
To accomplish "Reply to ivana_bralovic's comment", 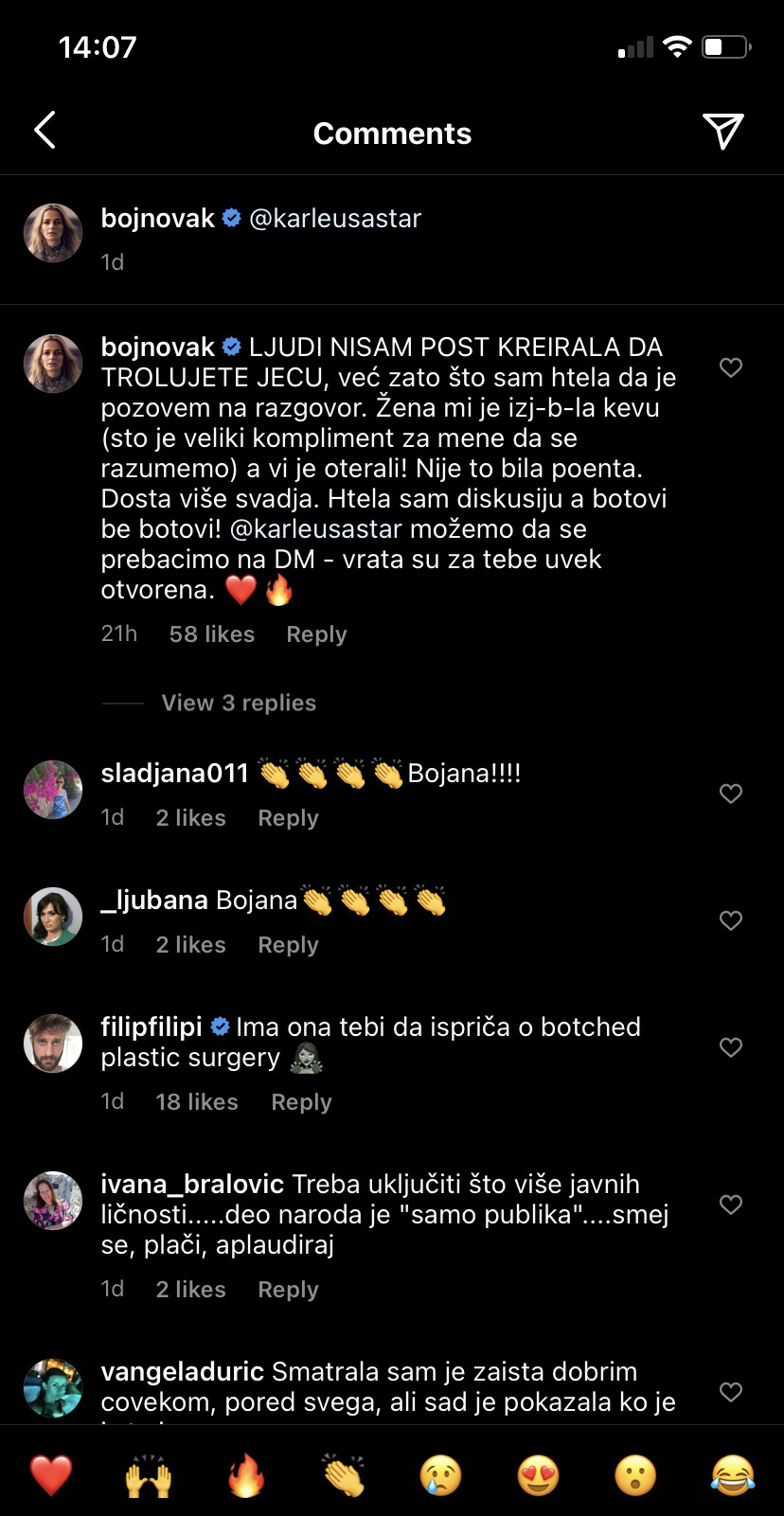I will pos(288,1290).
